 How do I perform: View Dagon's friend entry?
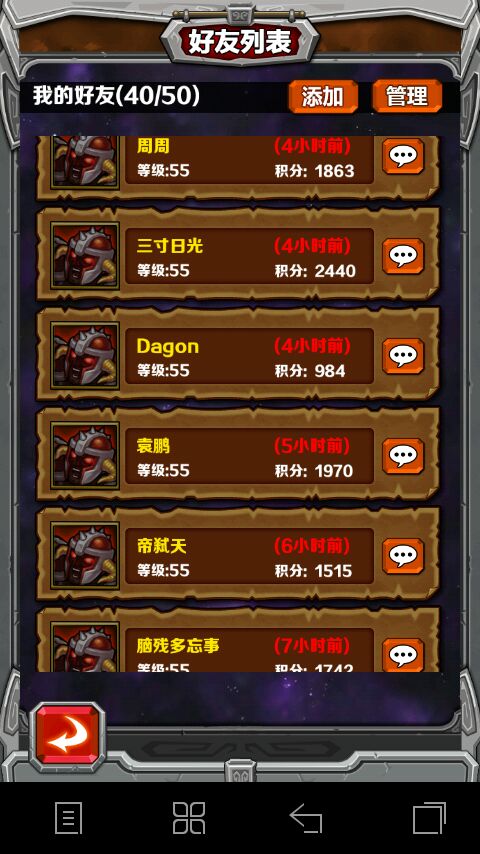pyautogui.click(x=238, y=354)
